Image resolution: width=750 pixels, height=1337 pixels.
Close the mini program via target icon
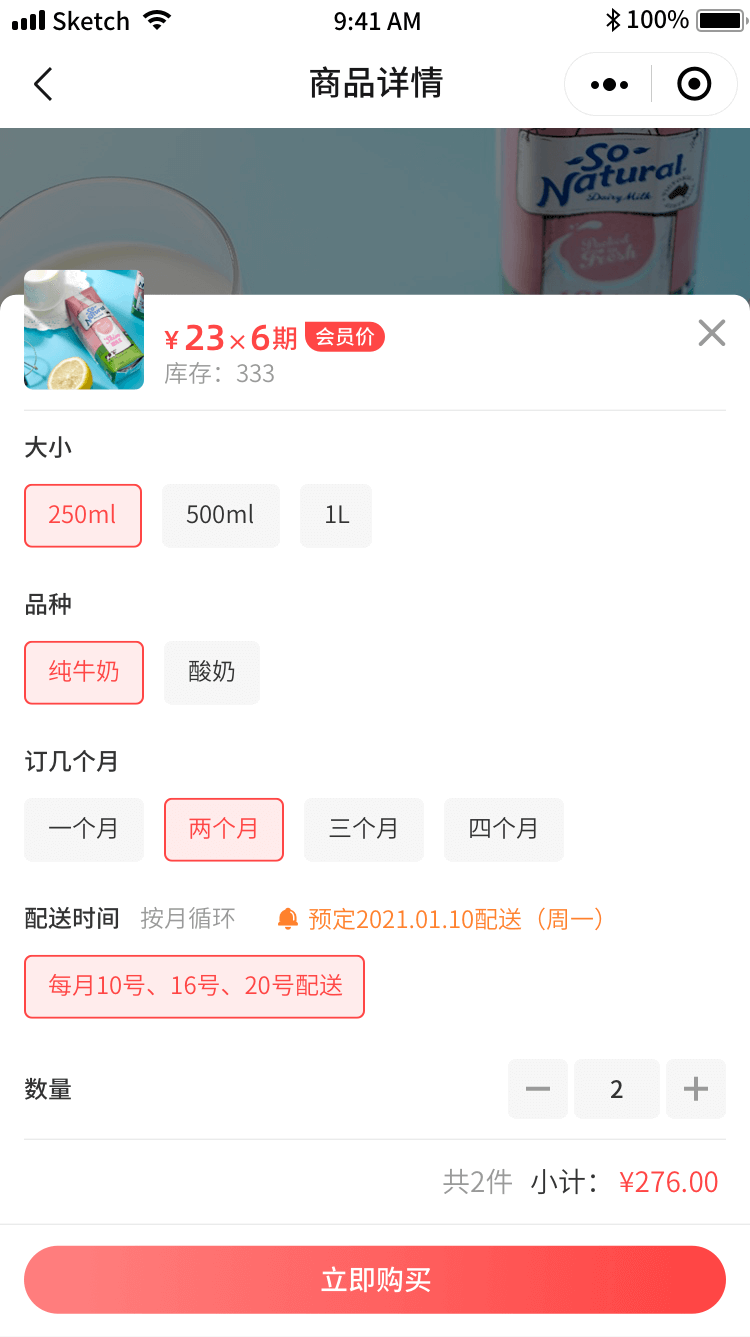pos(694,85)
